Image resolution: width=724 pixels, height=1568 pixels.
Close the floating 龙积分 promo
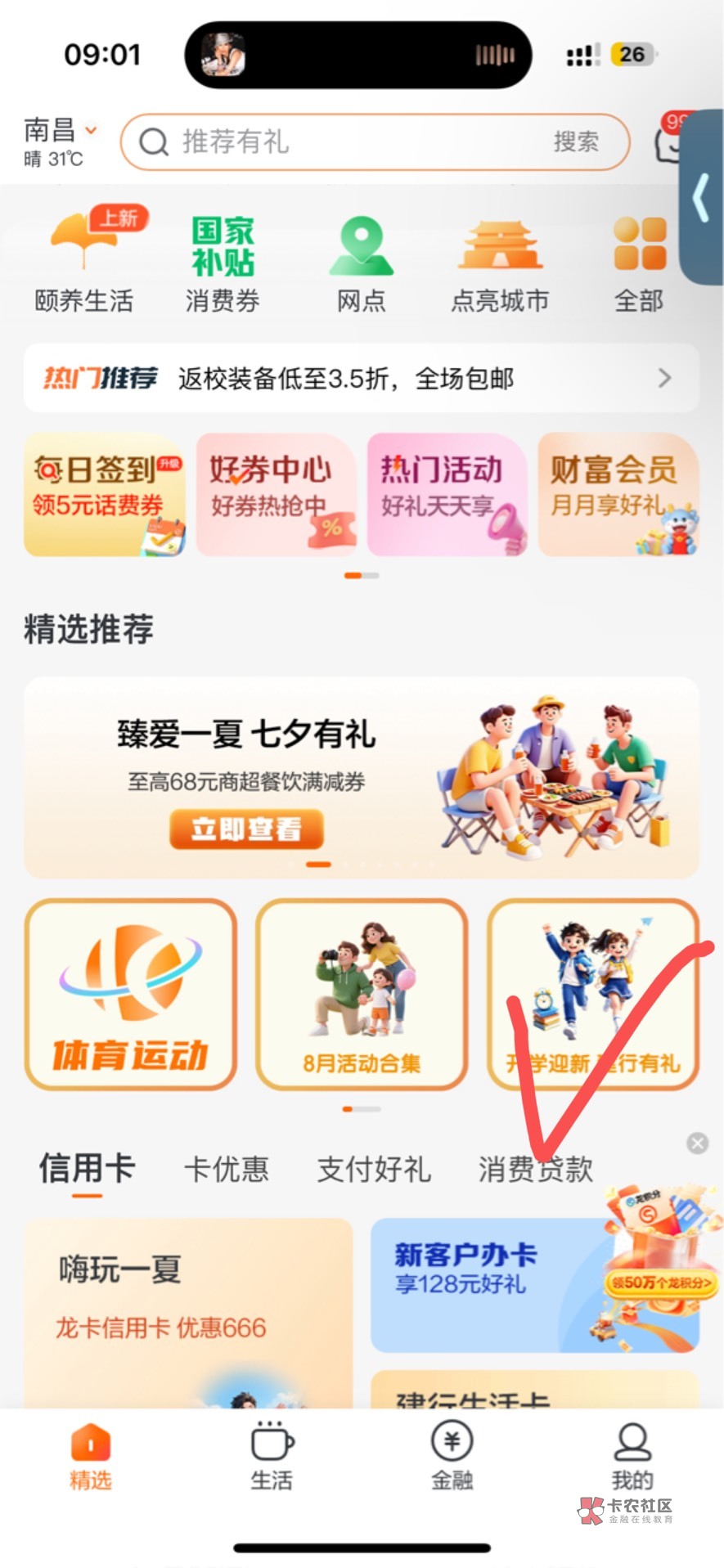pyautogui.click(x=697, y=1143)
